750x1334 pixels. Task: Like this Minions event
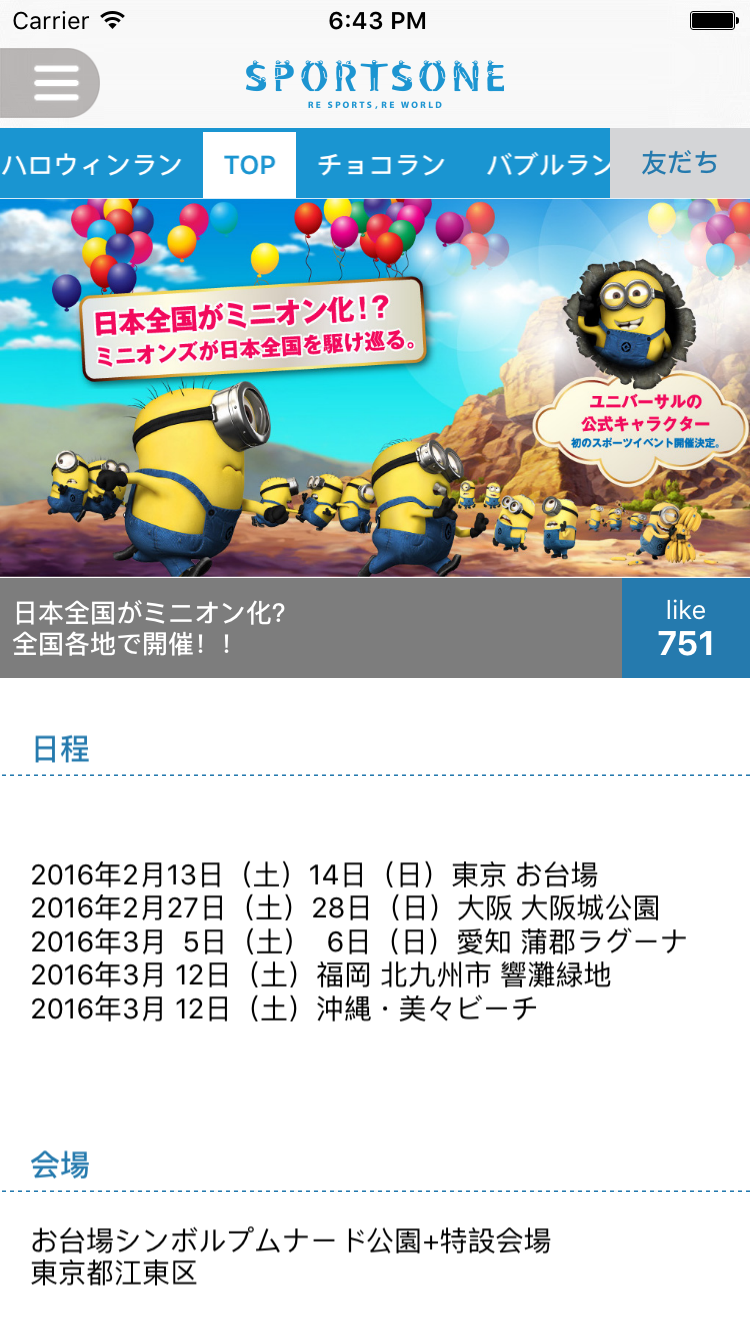686,628
